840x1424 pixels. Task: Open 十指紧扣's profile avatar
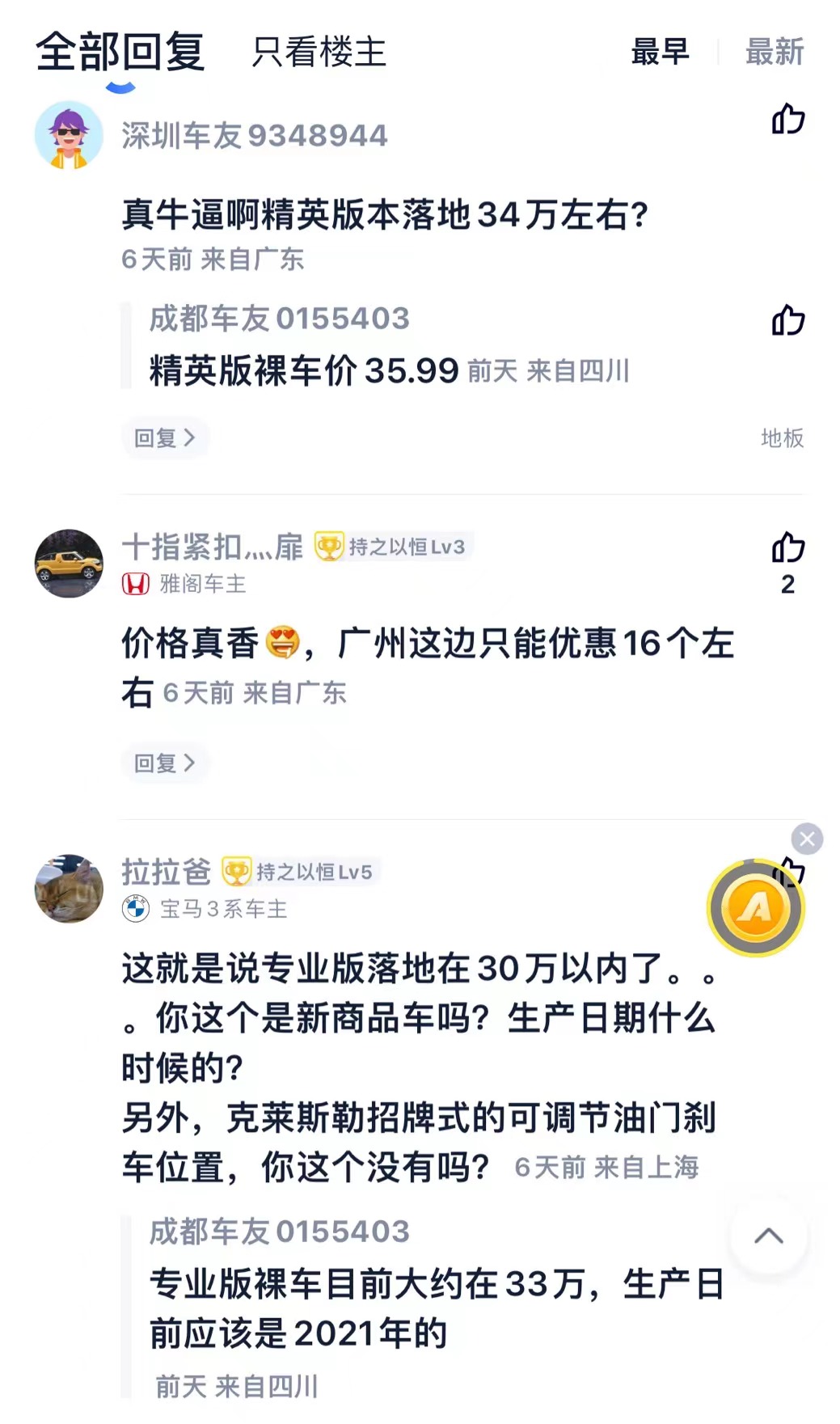[69, 564]
